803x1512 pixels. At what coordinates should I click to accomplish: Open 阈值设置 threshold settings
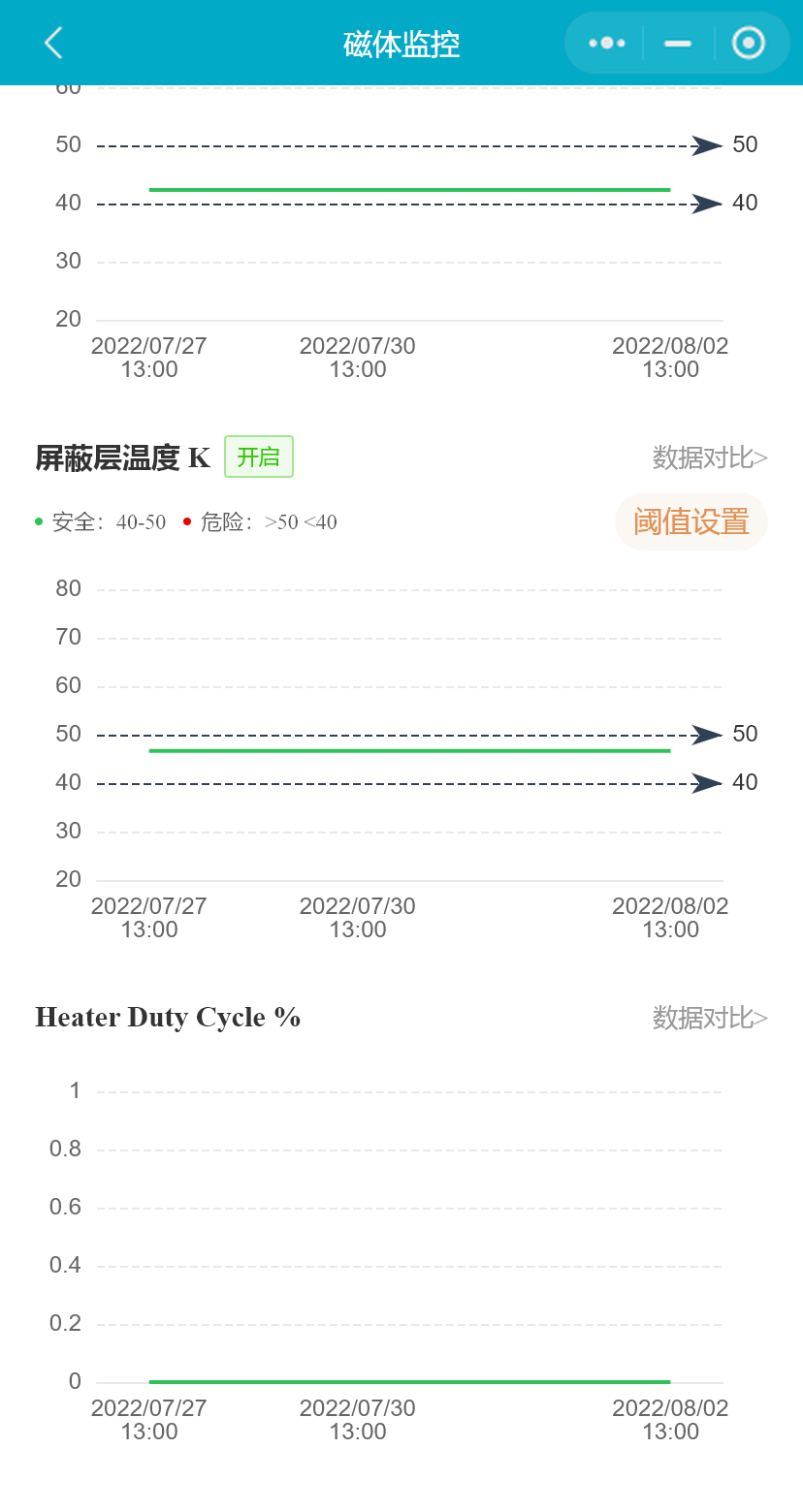(691, 521)
